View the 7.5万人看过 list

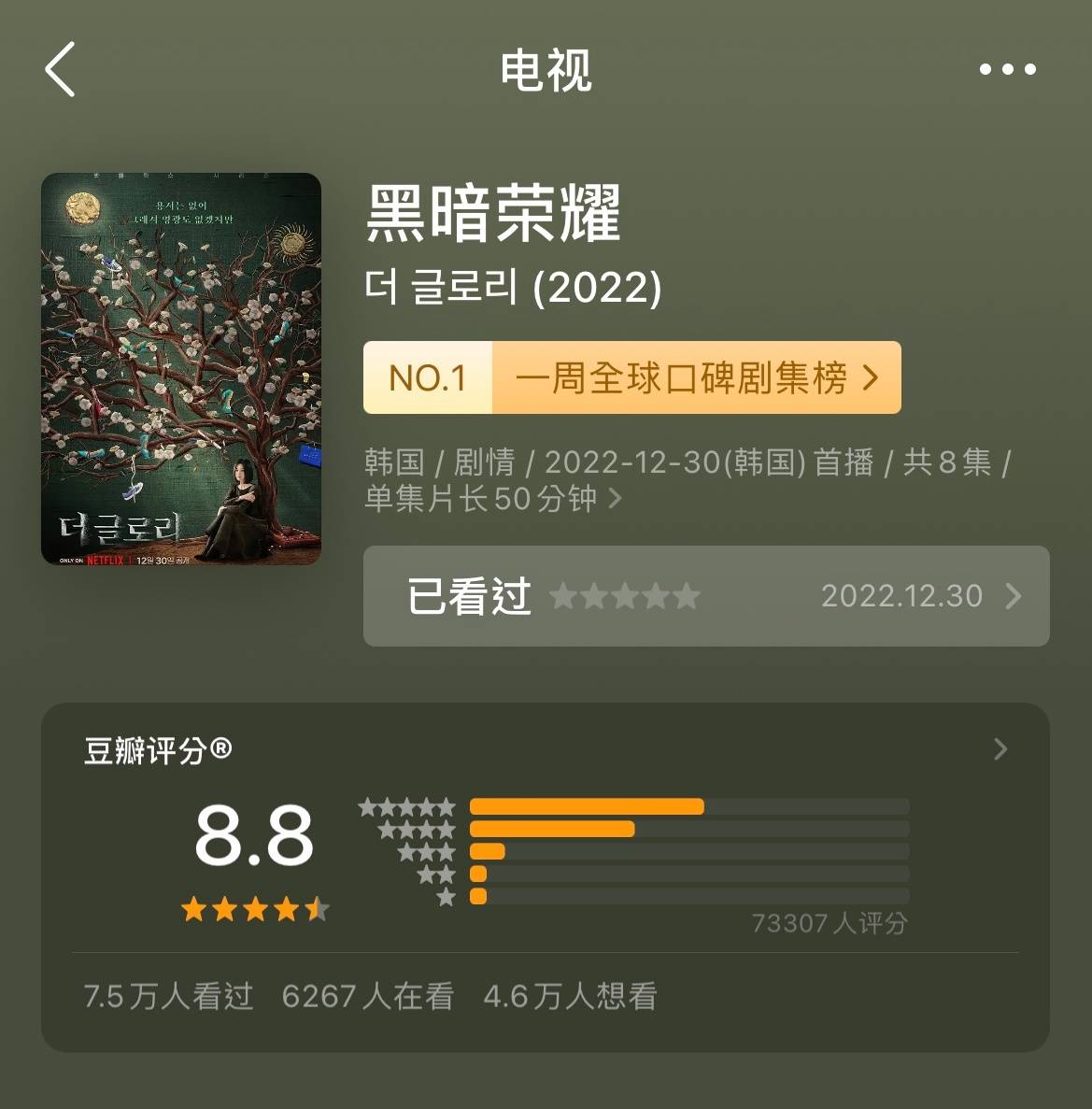click(168, 996)
